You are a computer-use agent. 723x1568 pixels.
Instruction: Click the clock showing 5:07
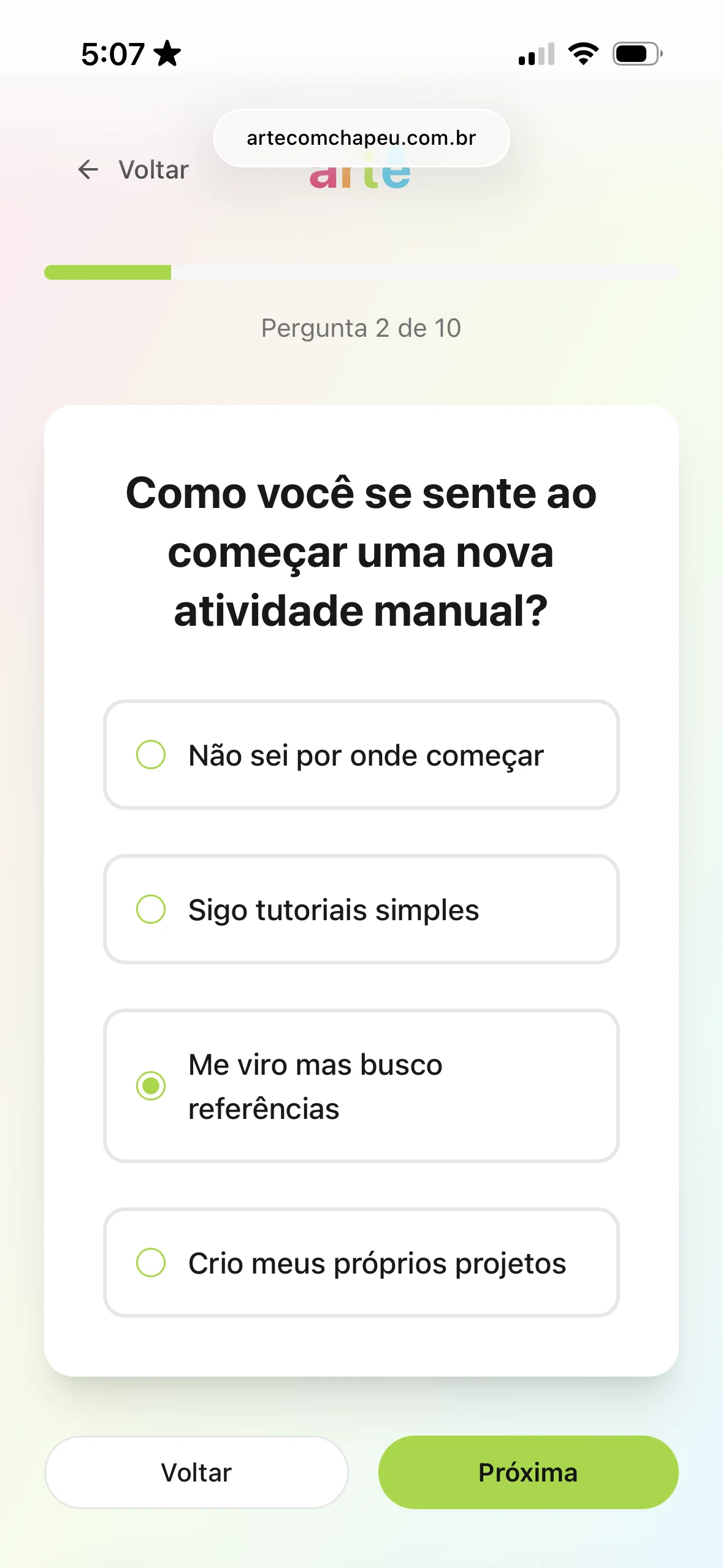click(113, 53)
